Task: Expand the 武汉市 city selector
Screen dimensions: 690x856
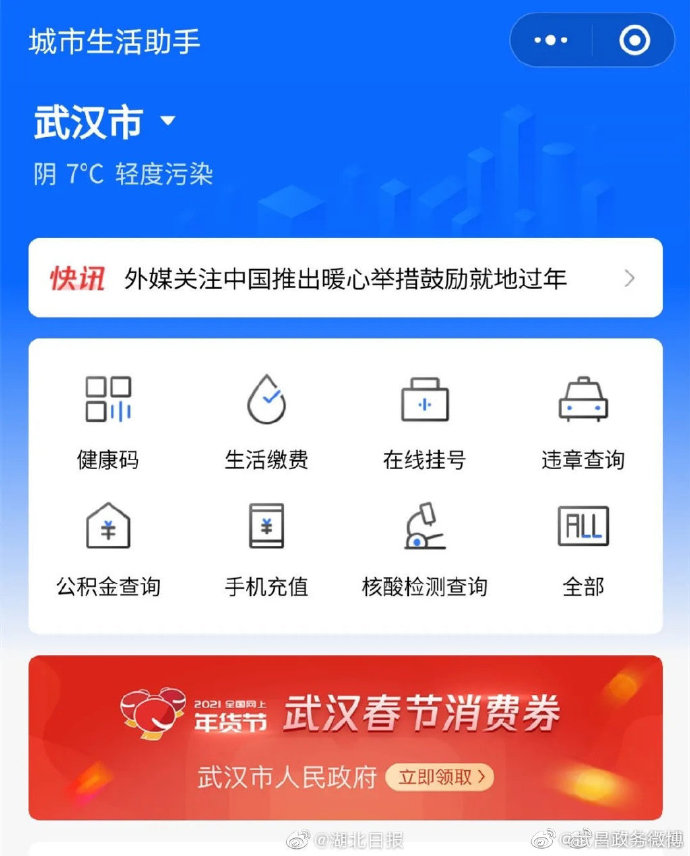Action: coord(106,123)
